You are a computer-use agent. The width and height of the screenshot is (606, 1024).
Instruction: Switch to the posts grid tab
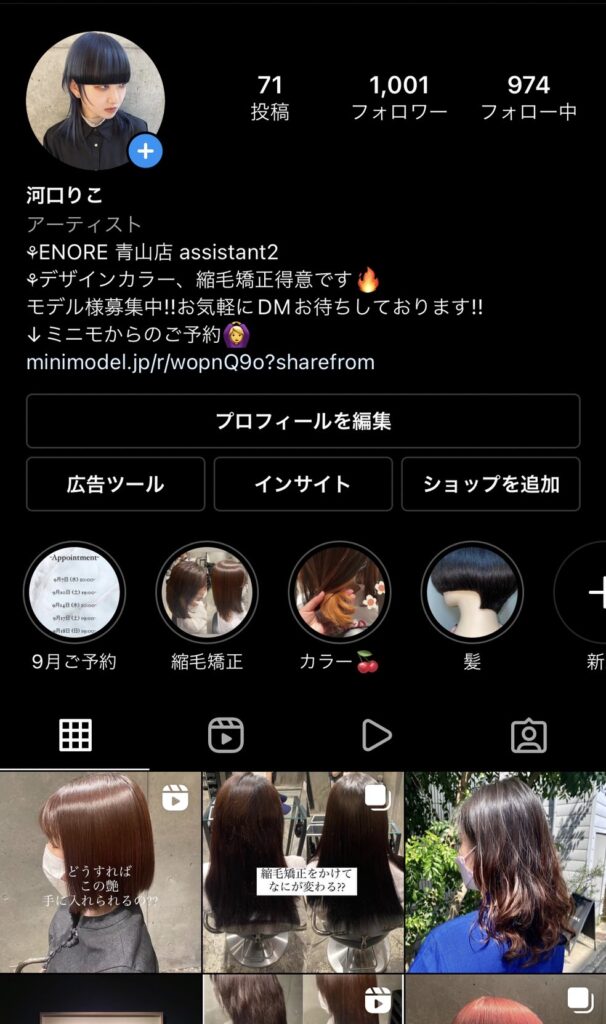[75, 735]
